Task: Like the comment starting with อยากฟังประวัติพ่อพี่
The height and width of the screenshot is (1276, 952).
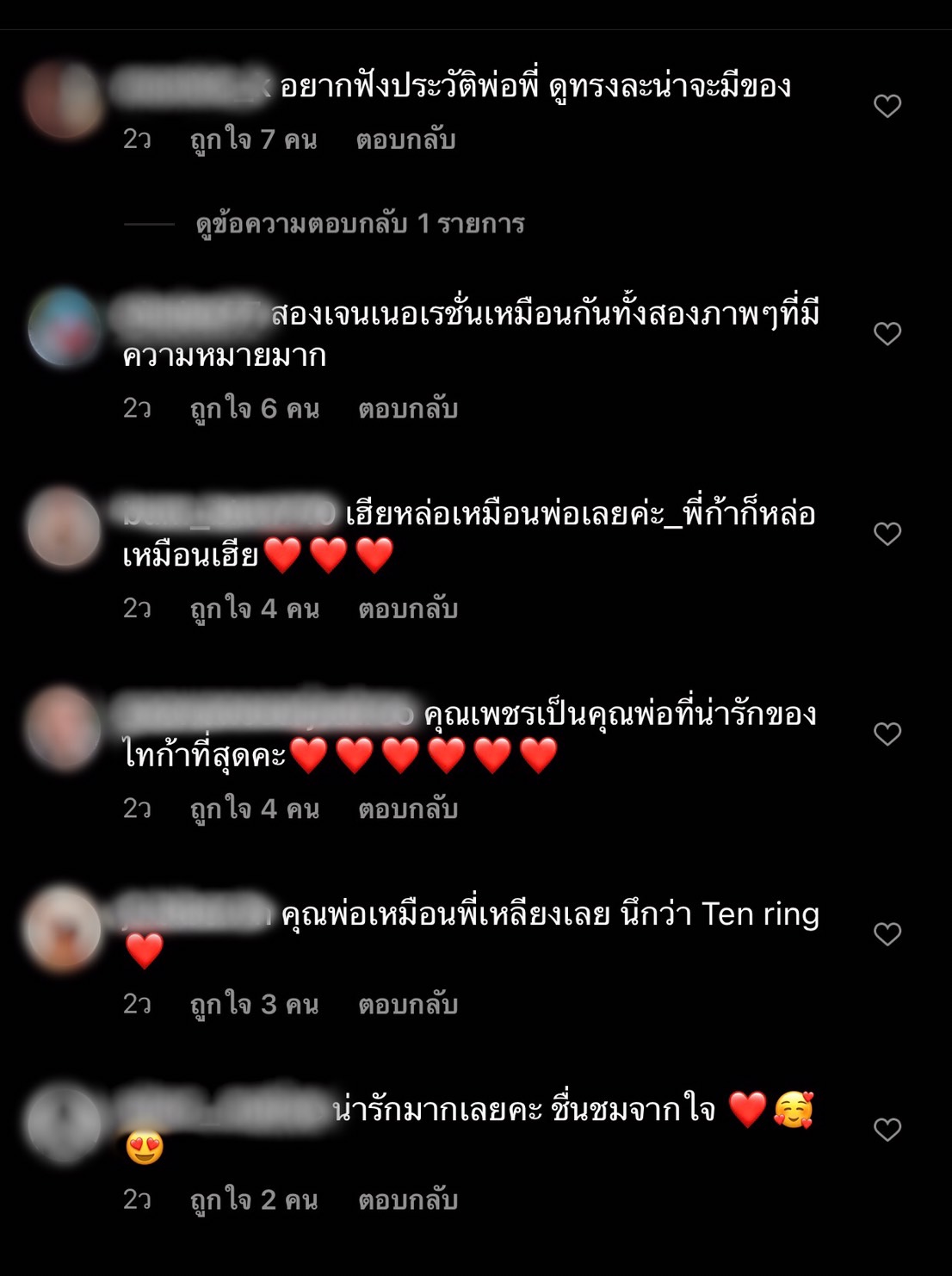Action: 887,106
